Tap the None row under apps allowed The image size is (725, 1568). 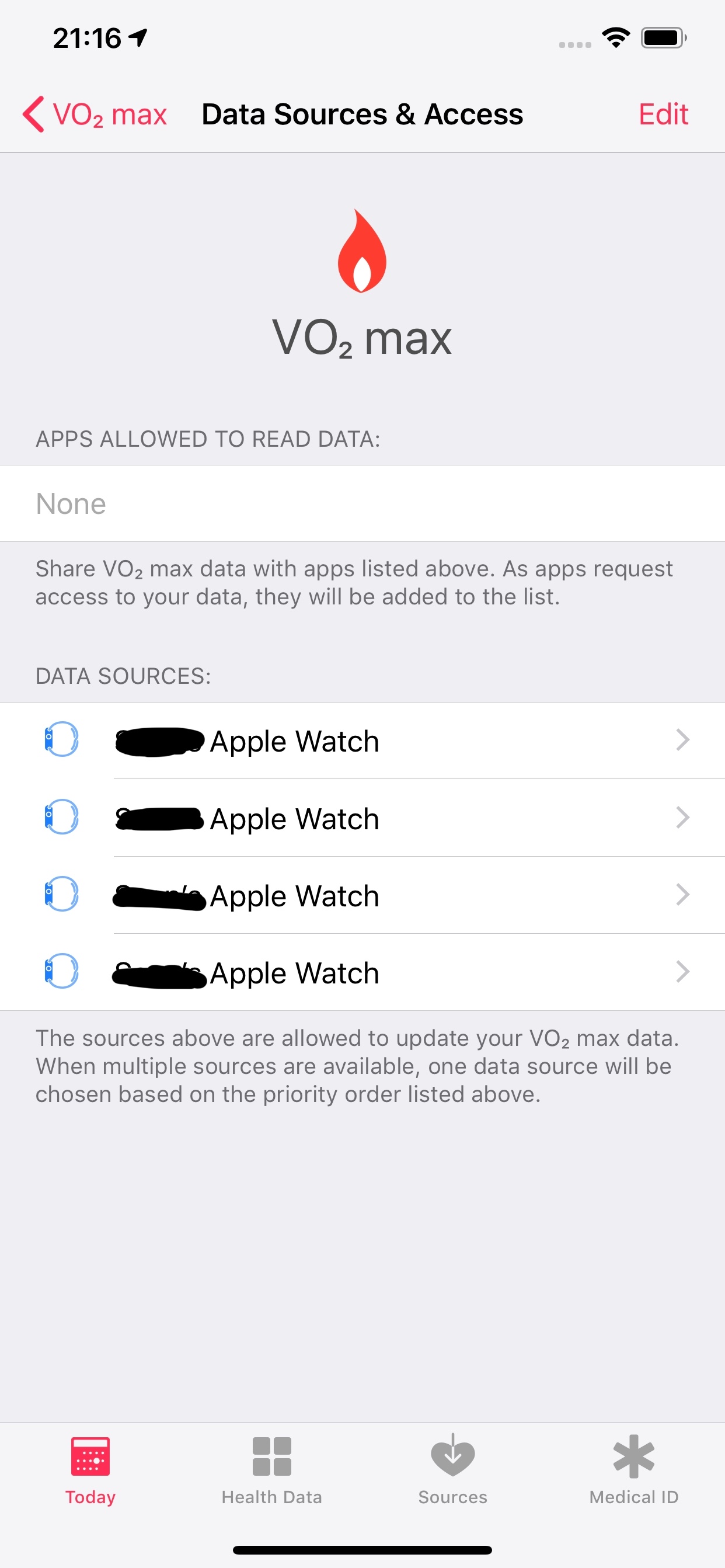coord(362,503)
